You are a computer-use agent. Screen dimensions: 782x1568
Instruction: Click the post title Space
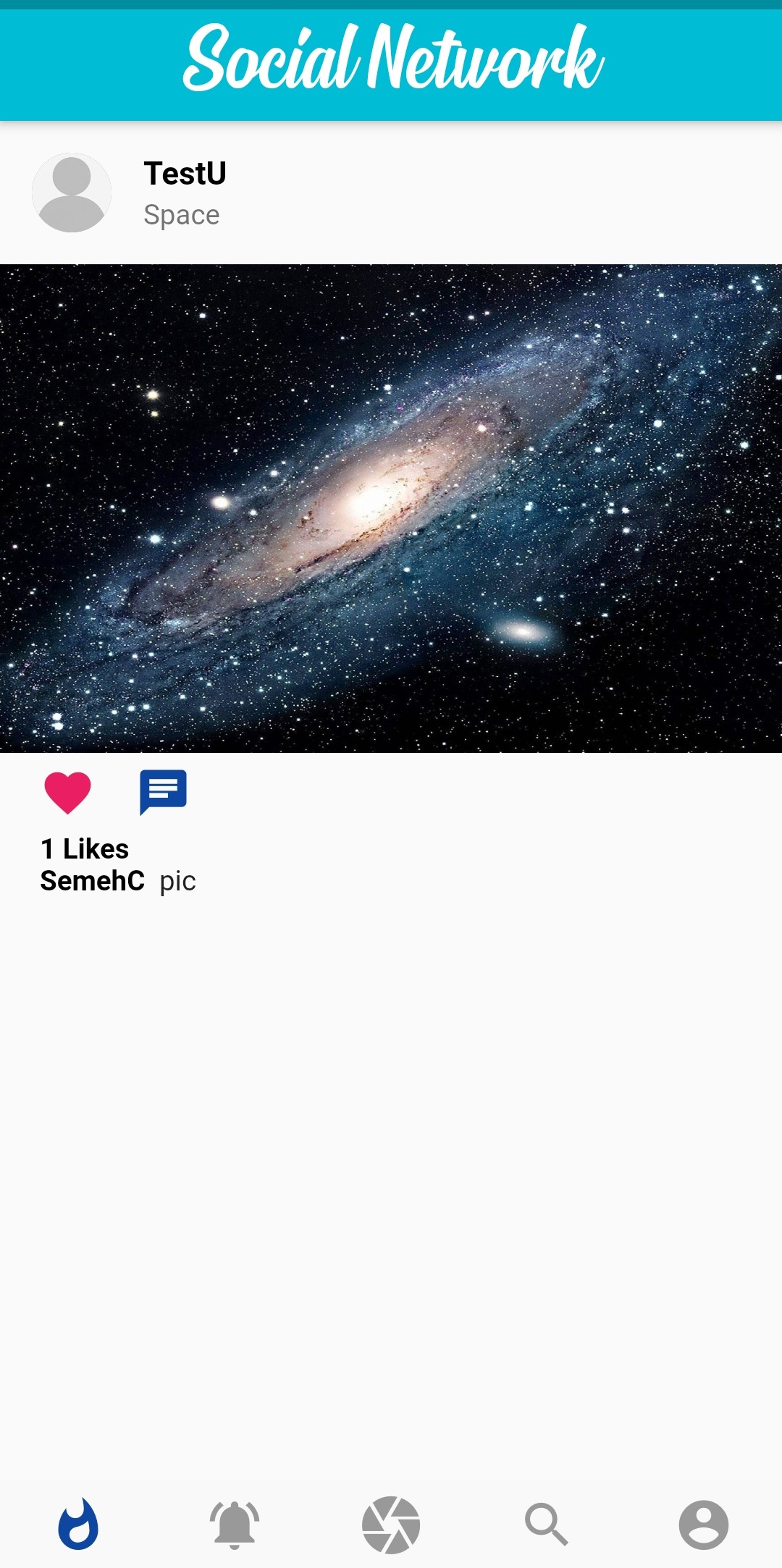tap(181, 214)
